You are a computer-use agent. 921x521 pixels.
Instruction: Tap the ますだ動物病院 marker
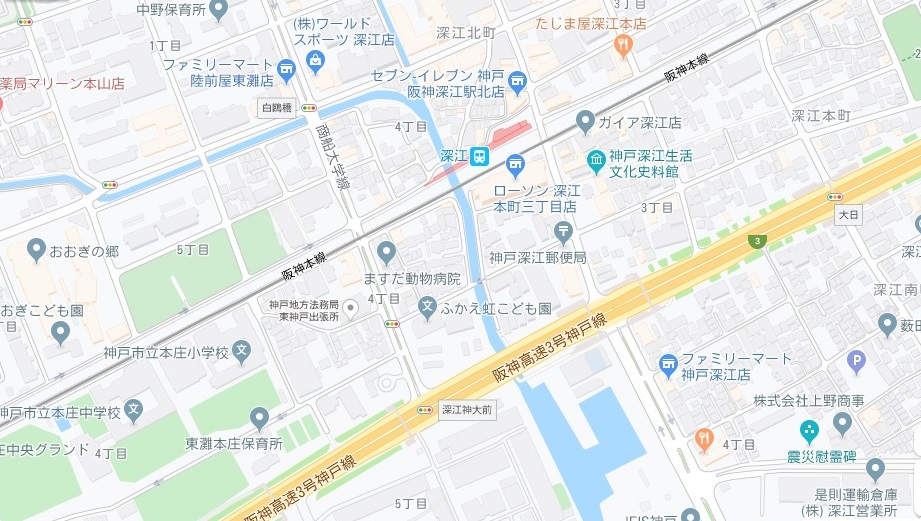387,250
